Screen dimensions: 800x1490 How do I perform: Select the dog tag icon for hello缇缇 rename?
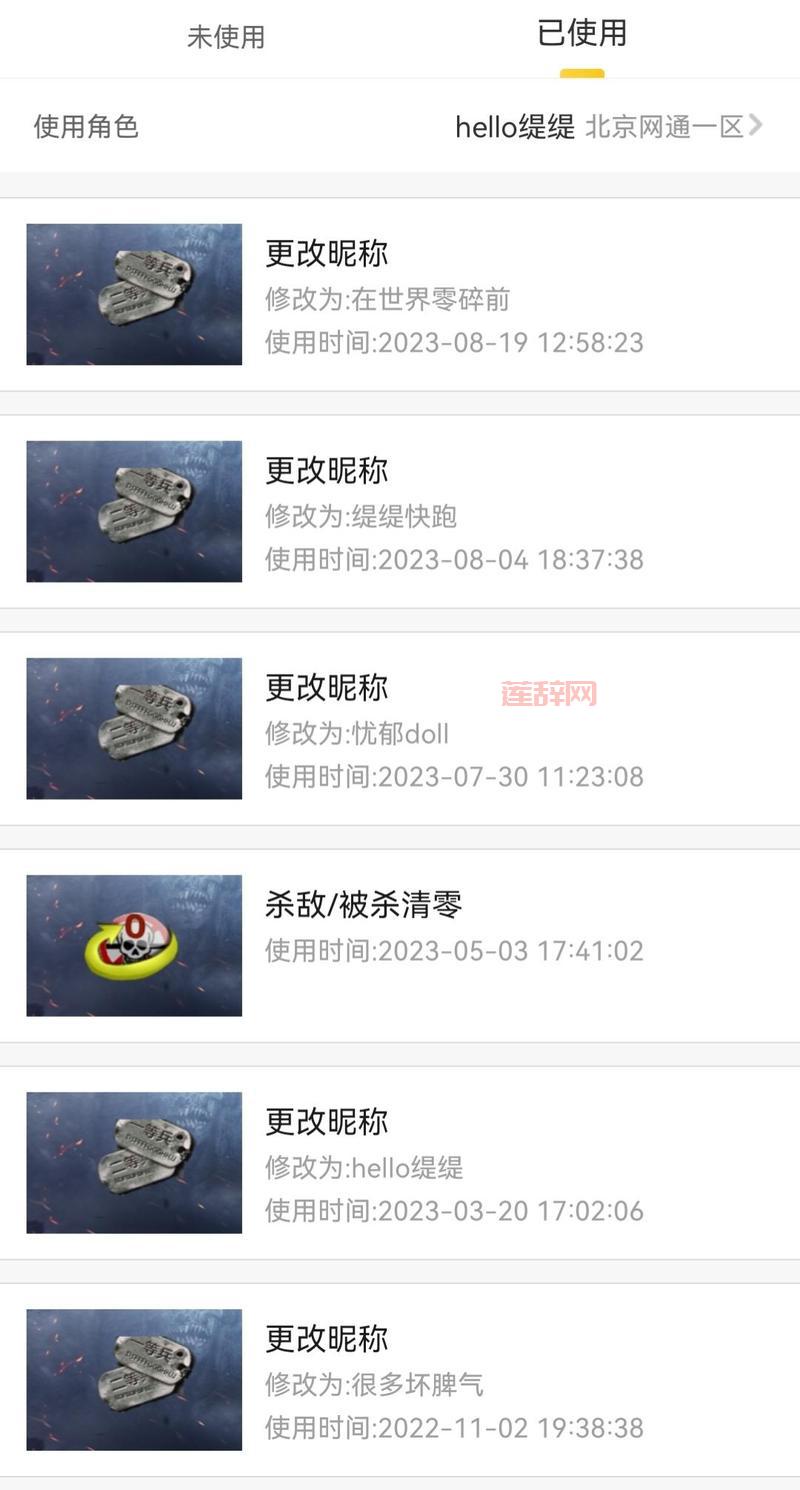click(134, 1163)
